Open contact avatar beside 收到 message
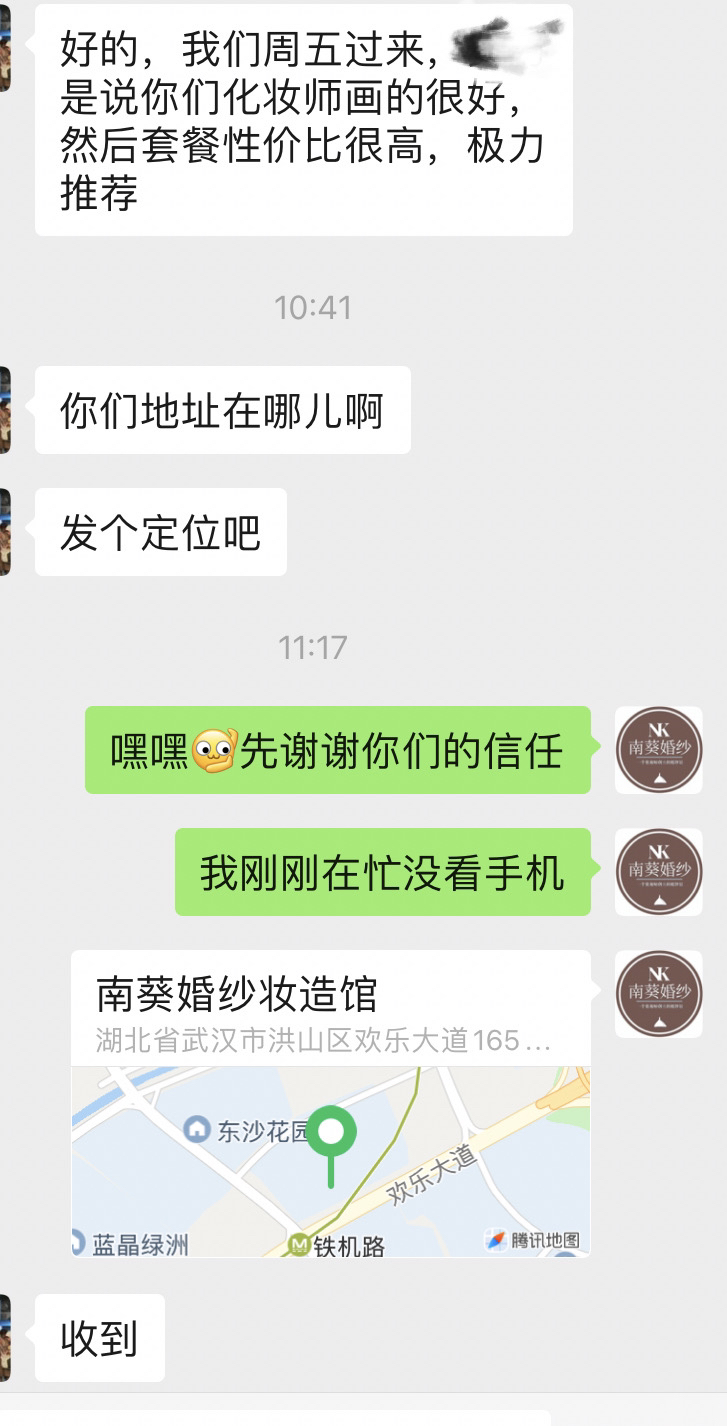The height and width of the screenshot is (1426, 727). (x=5, y=1338)
